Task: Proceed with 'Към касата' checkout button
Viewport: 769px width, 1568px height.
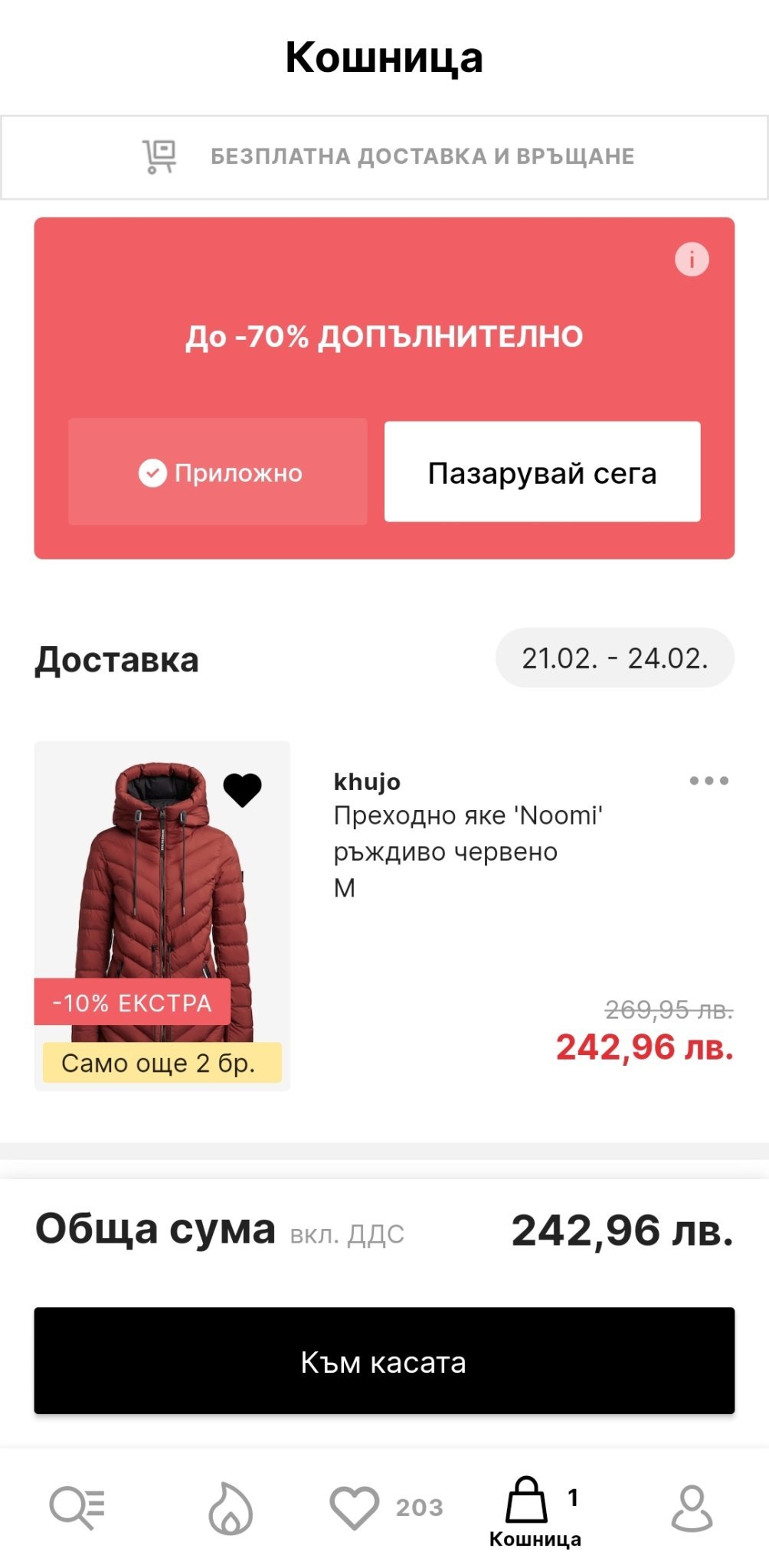Action: click(x=384, y=1361)
